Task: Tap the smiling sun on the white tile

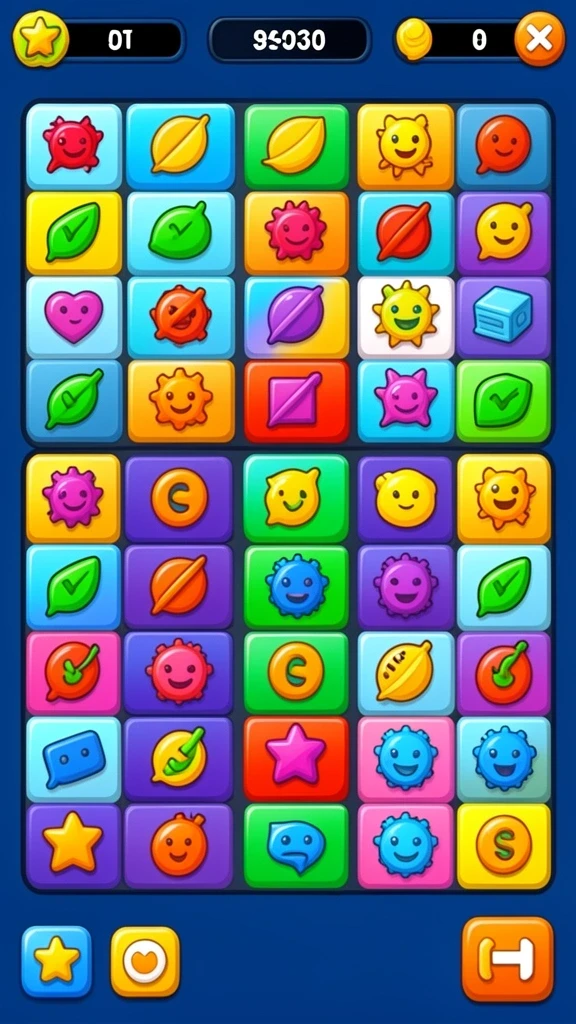Action: pos(406,317)
